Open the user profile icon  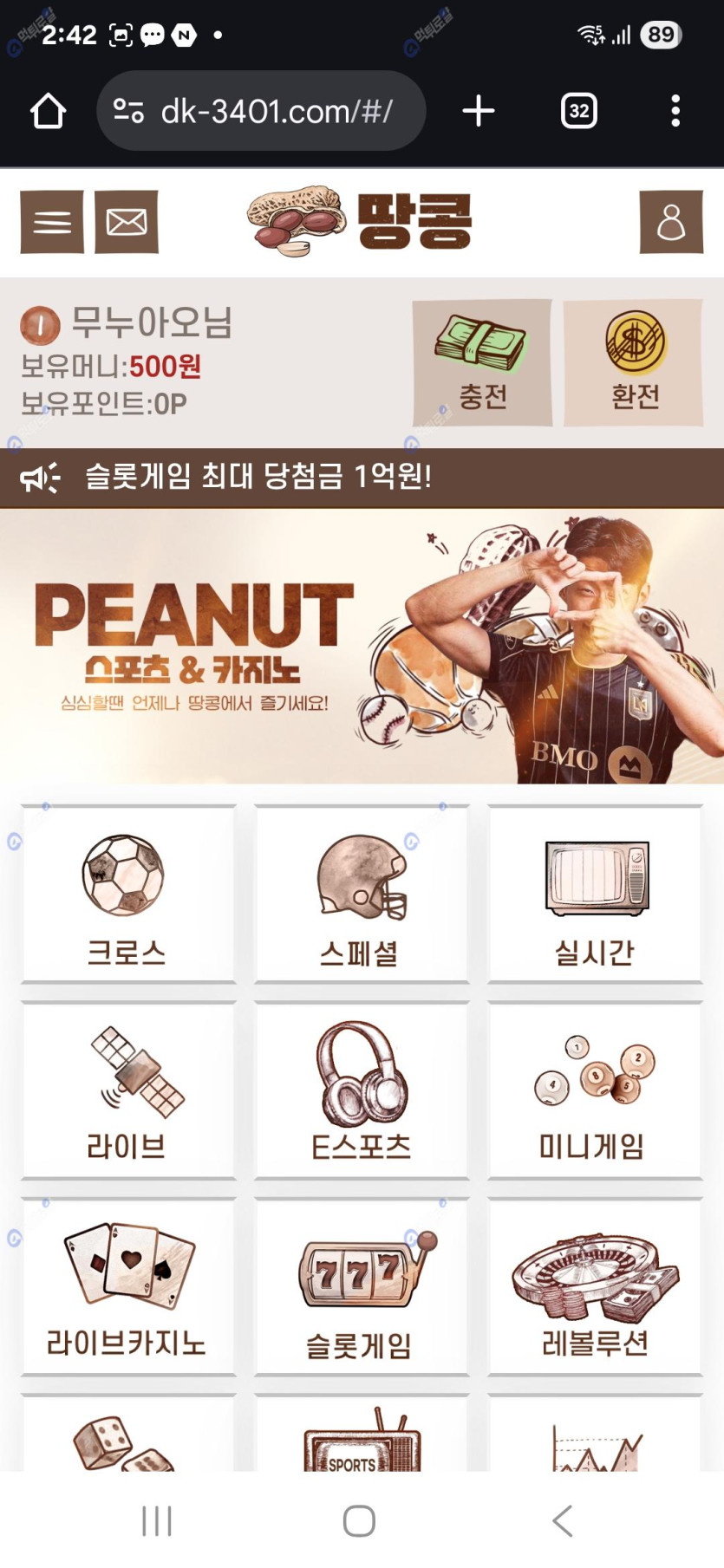(x=670, y=222)
